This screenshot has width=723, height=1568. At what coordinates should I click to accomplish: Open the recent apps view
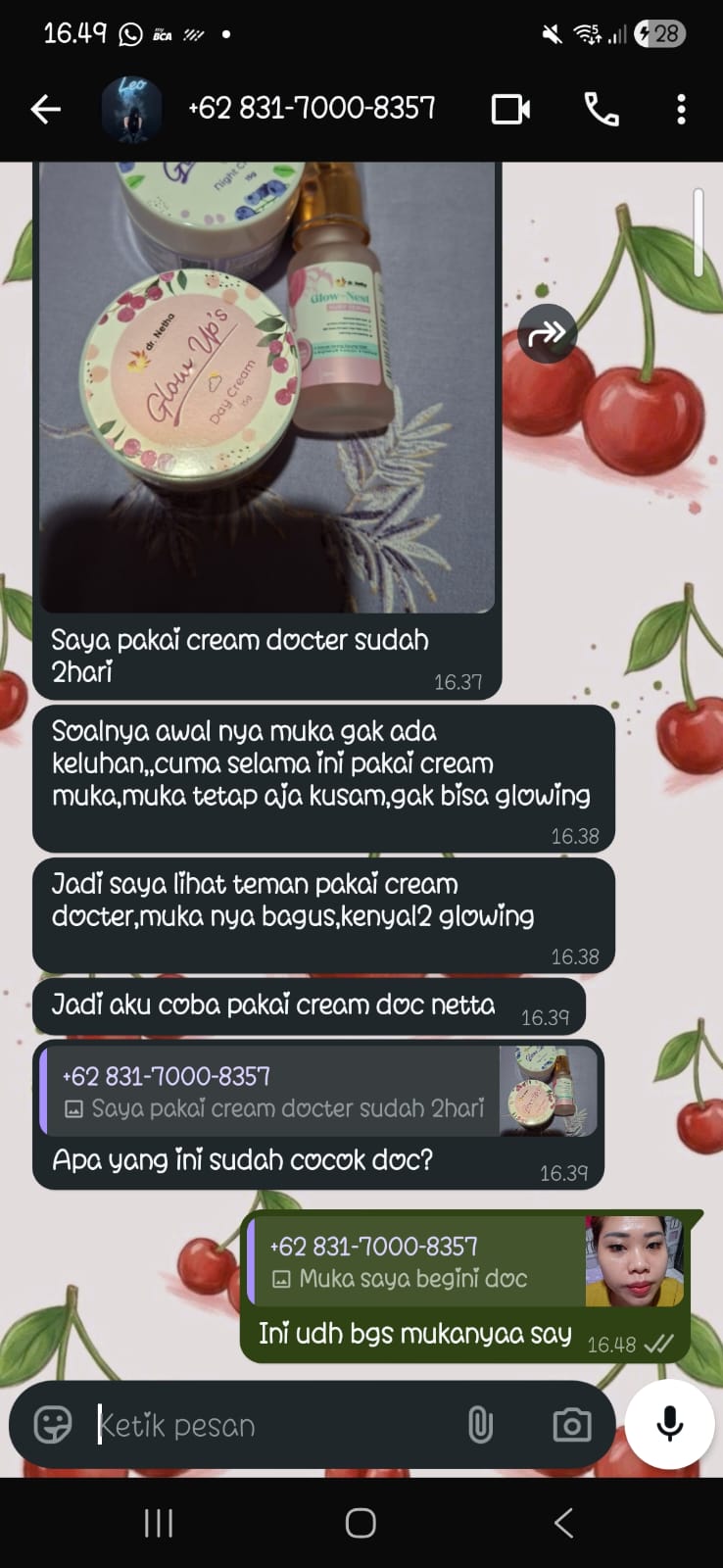click(159, 1523)
